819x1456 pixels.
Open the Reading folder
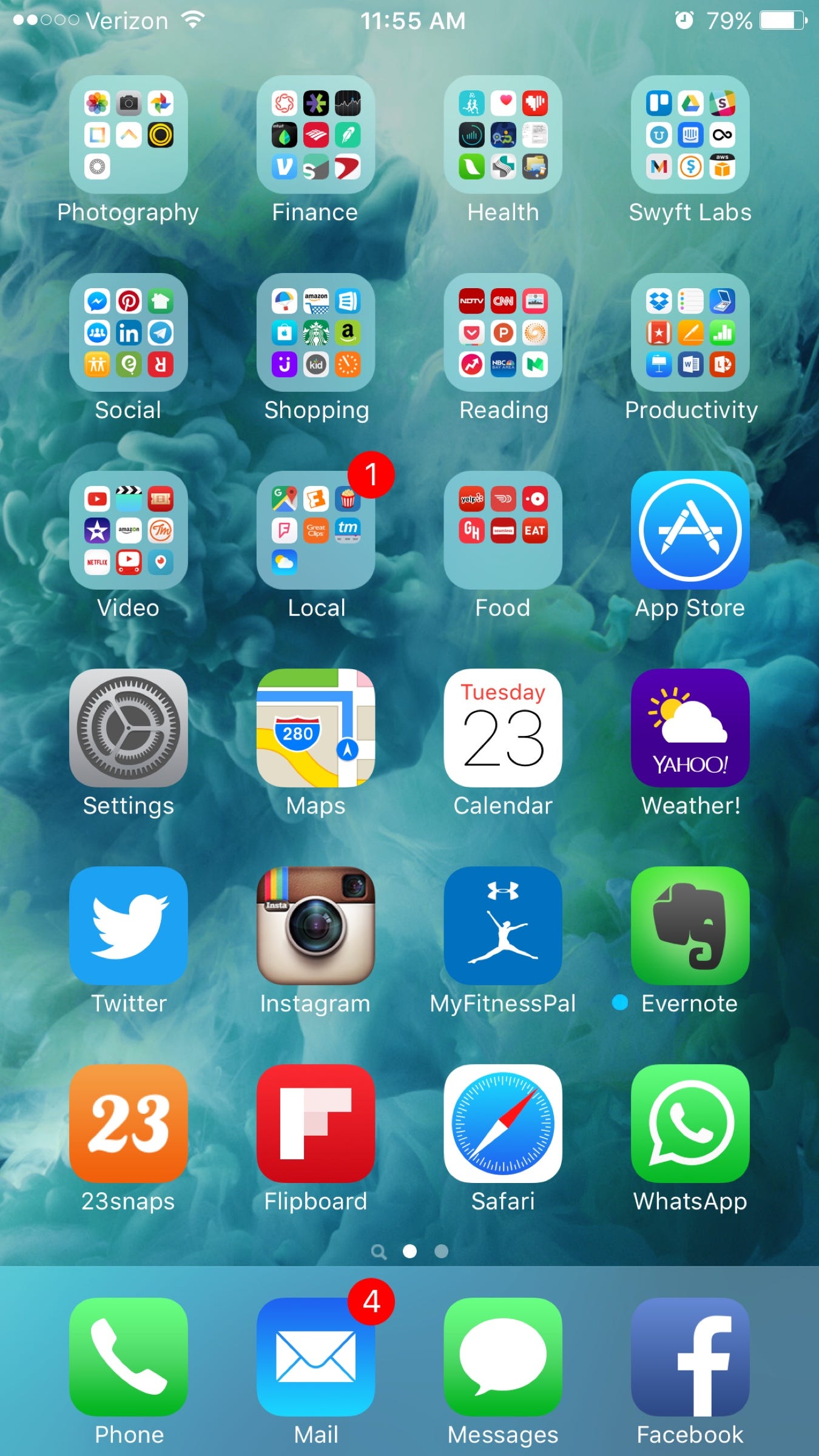pyautogui.click(x=503, y=332)
